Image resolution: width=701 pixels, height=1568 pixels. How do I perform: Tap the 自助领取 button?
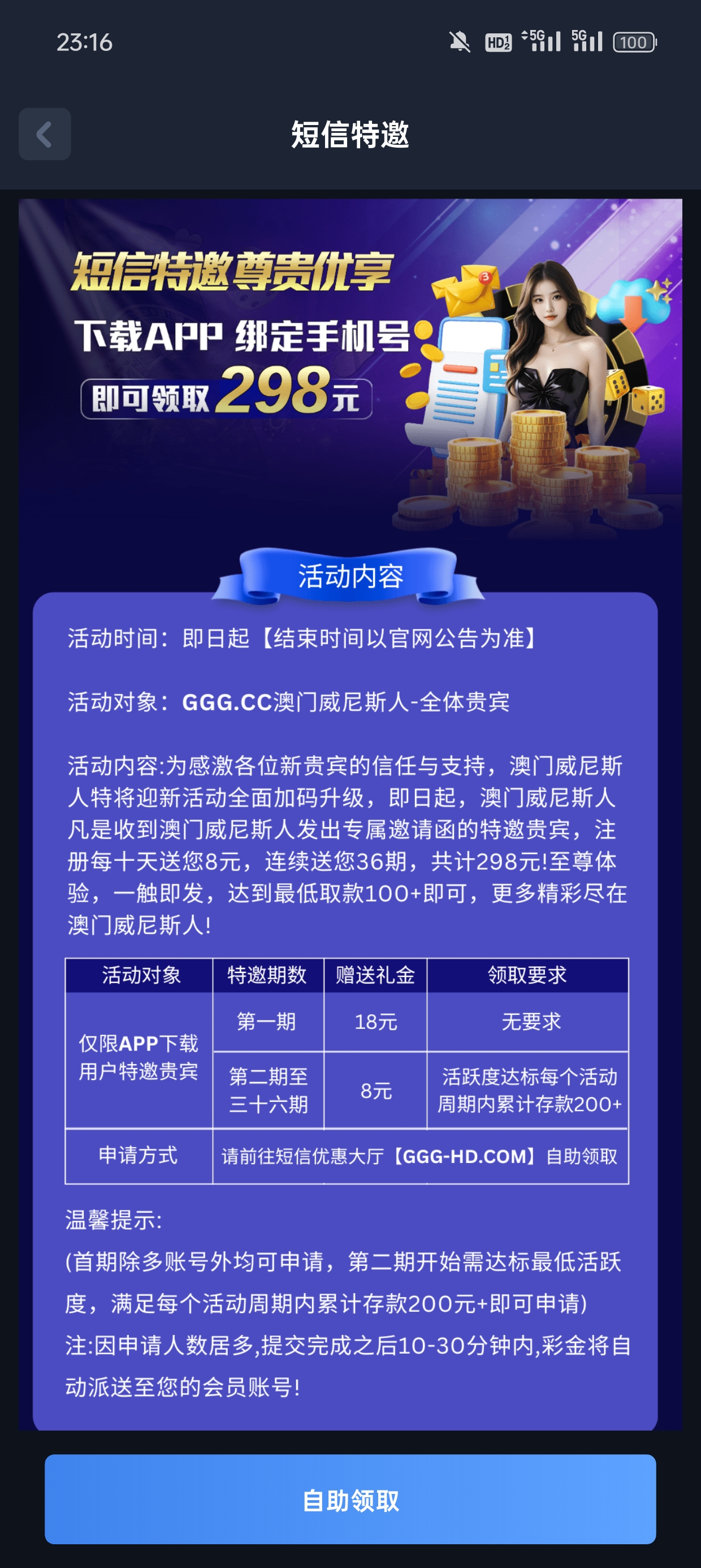[x=350, y=1500]
